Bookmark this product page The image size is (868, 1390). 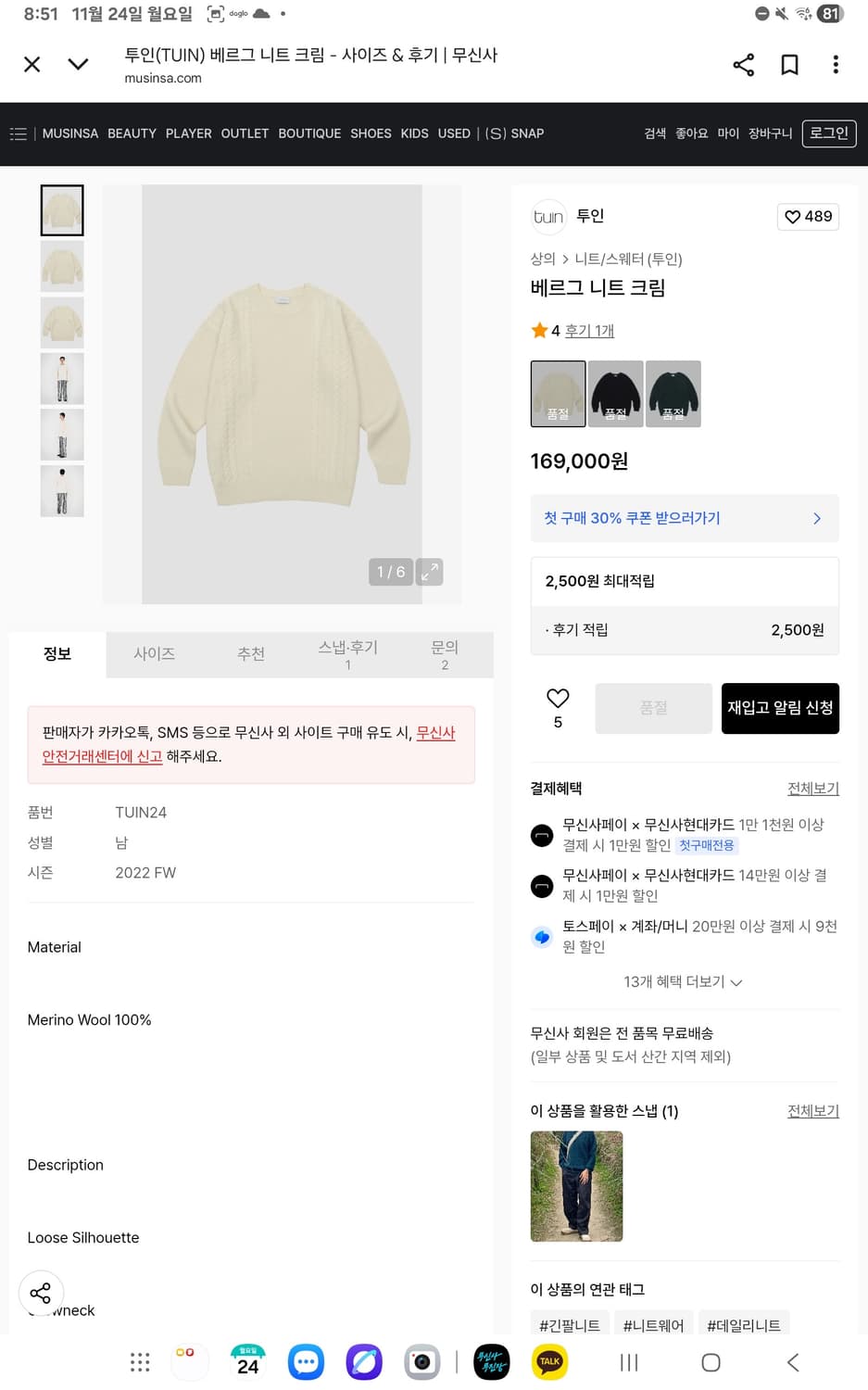788,65
